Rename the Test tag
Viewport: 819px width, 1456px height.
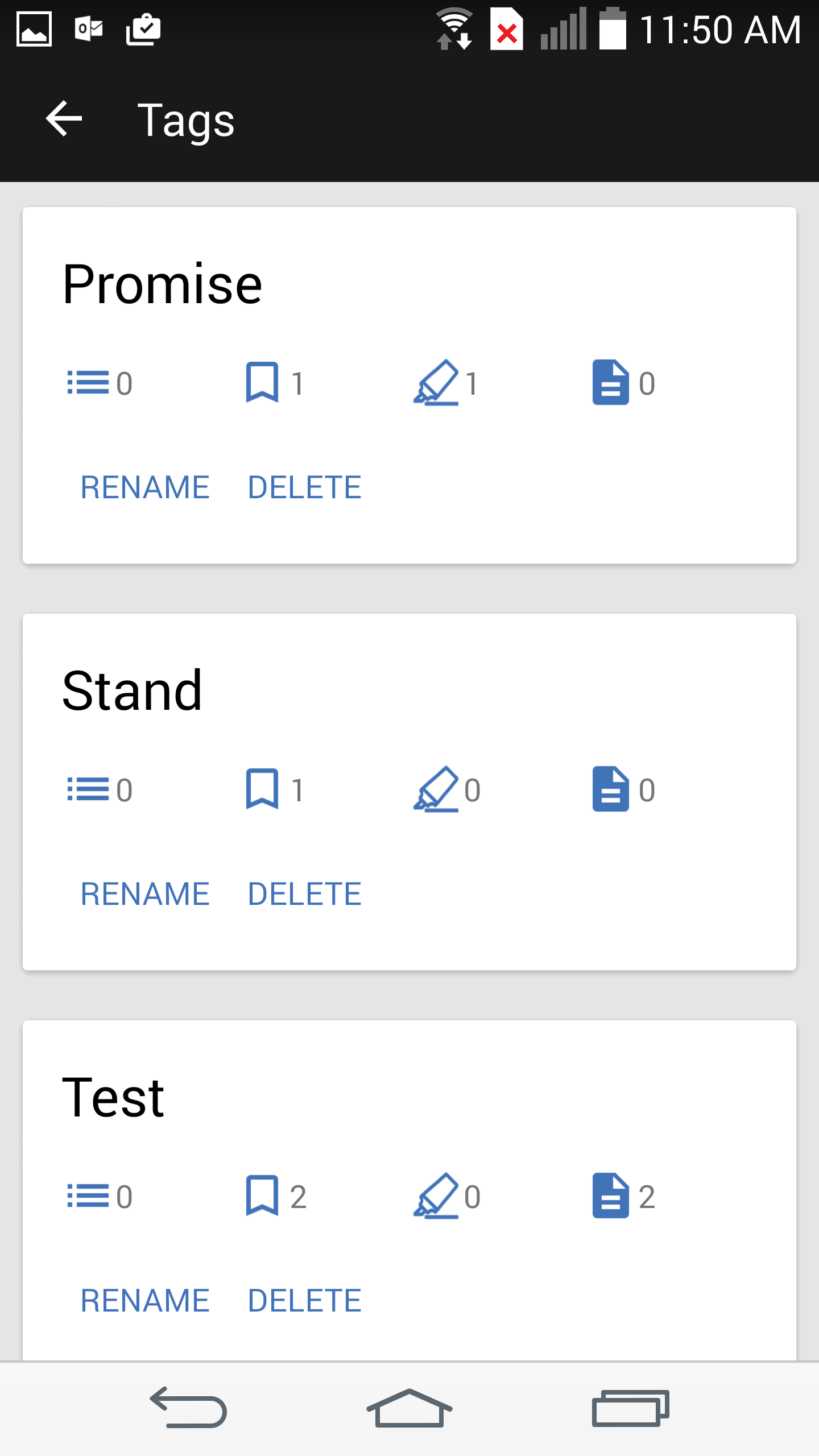tap(145, 1301)
